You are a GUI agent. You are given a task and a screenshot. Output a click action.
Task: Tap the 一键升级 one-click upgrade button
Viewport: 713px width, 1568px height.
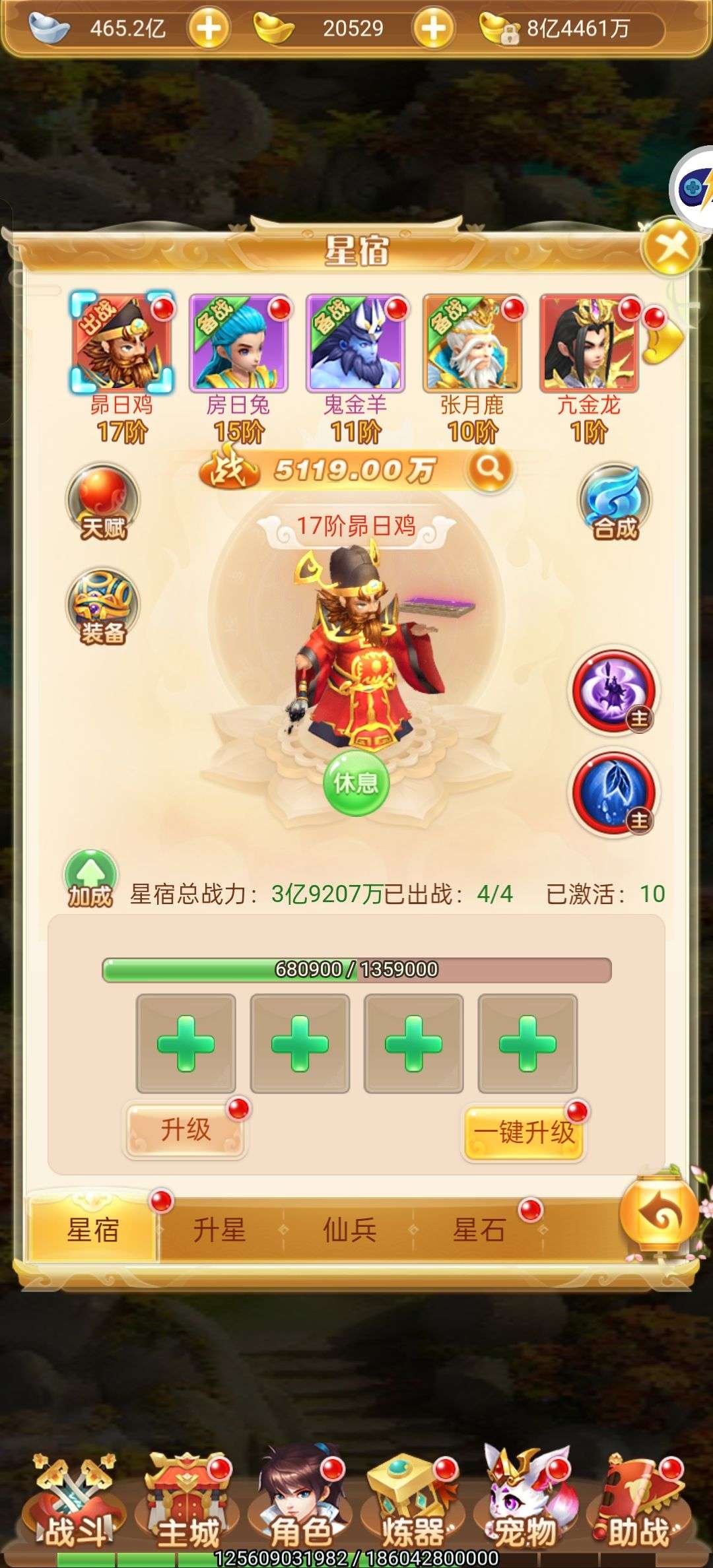point(524,1132)
